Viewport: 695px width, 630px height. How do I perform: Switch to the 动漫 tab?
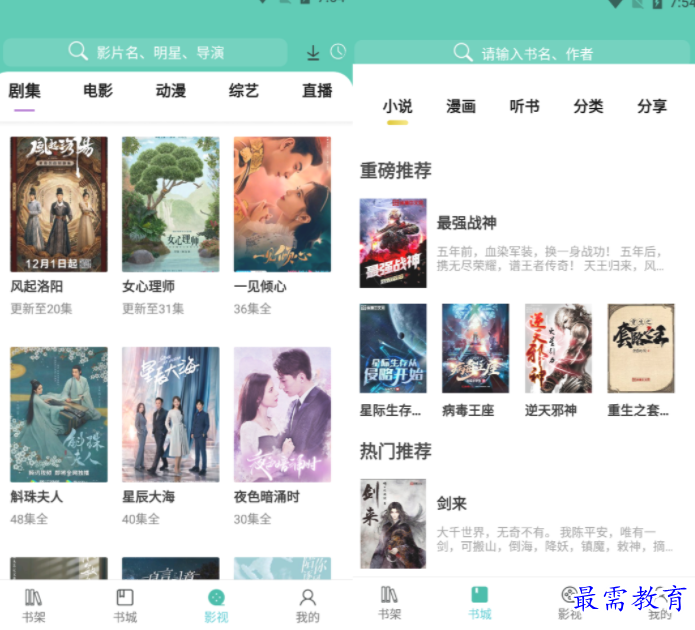pos(171,91)
